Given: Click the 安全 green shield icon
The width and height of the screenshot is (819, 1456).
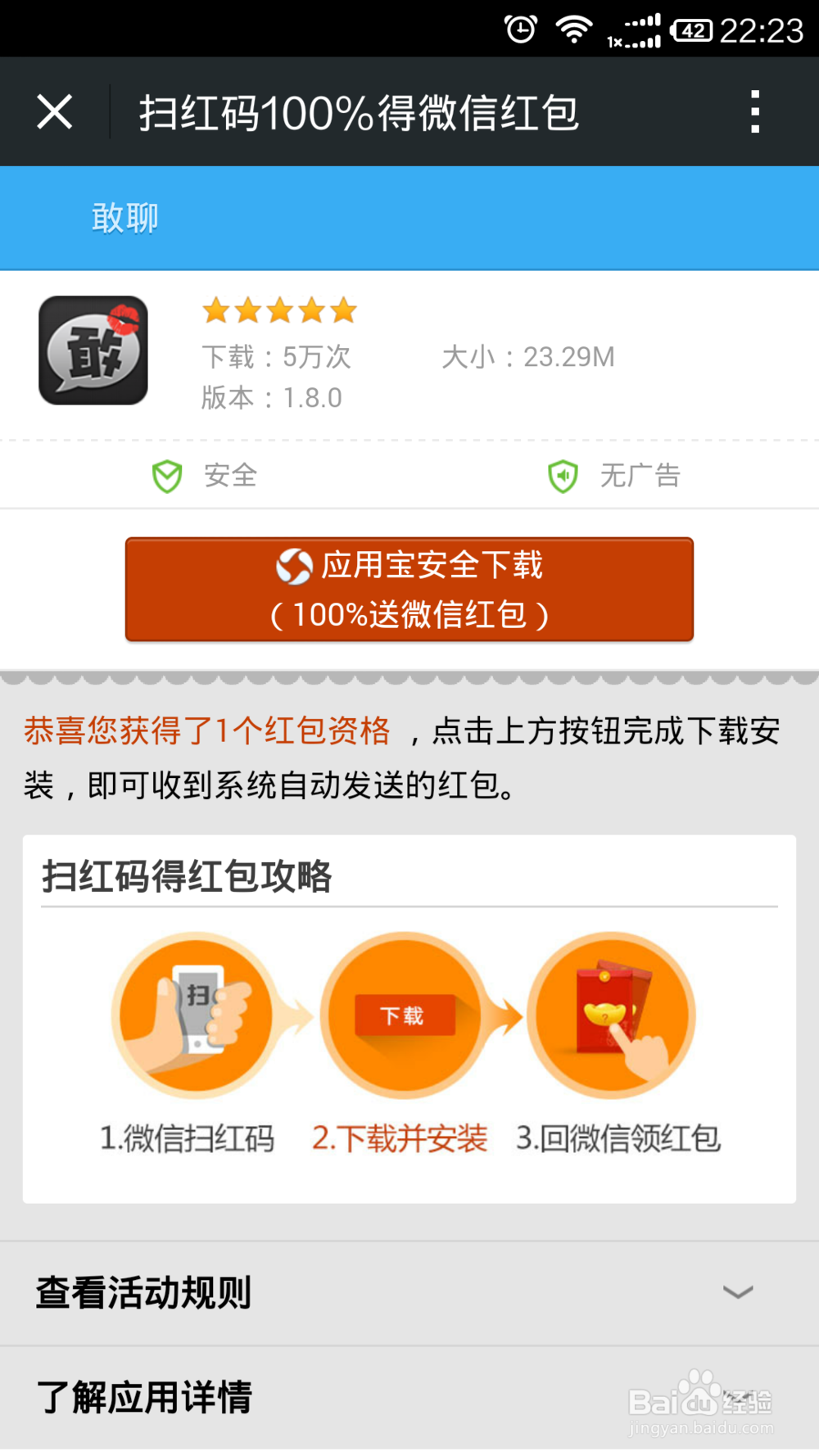Looking at the screenshot, I should [x=168, y=475].
